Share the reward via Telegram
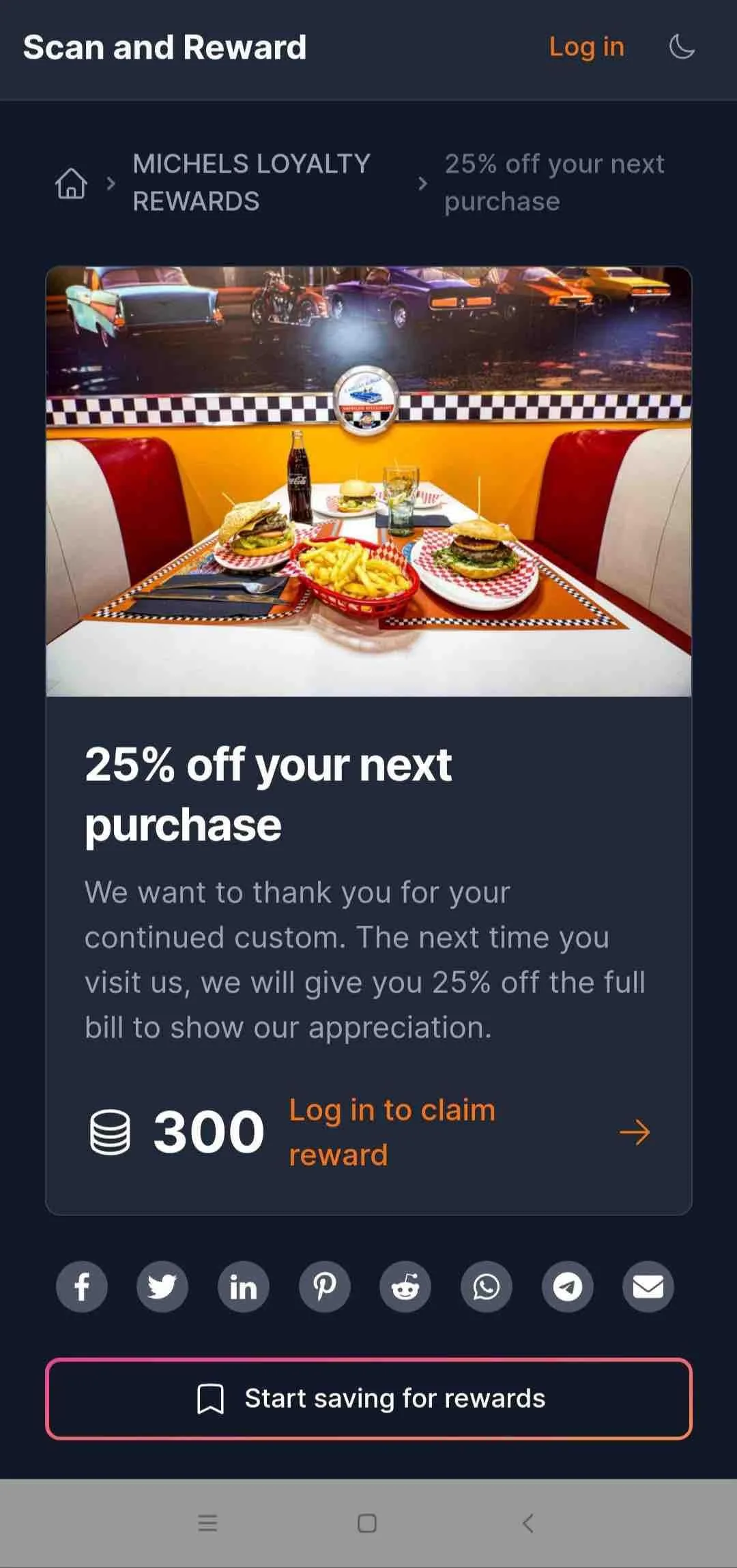This screenshot has width=737, height=1568. point(567,1287)
